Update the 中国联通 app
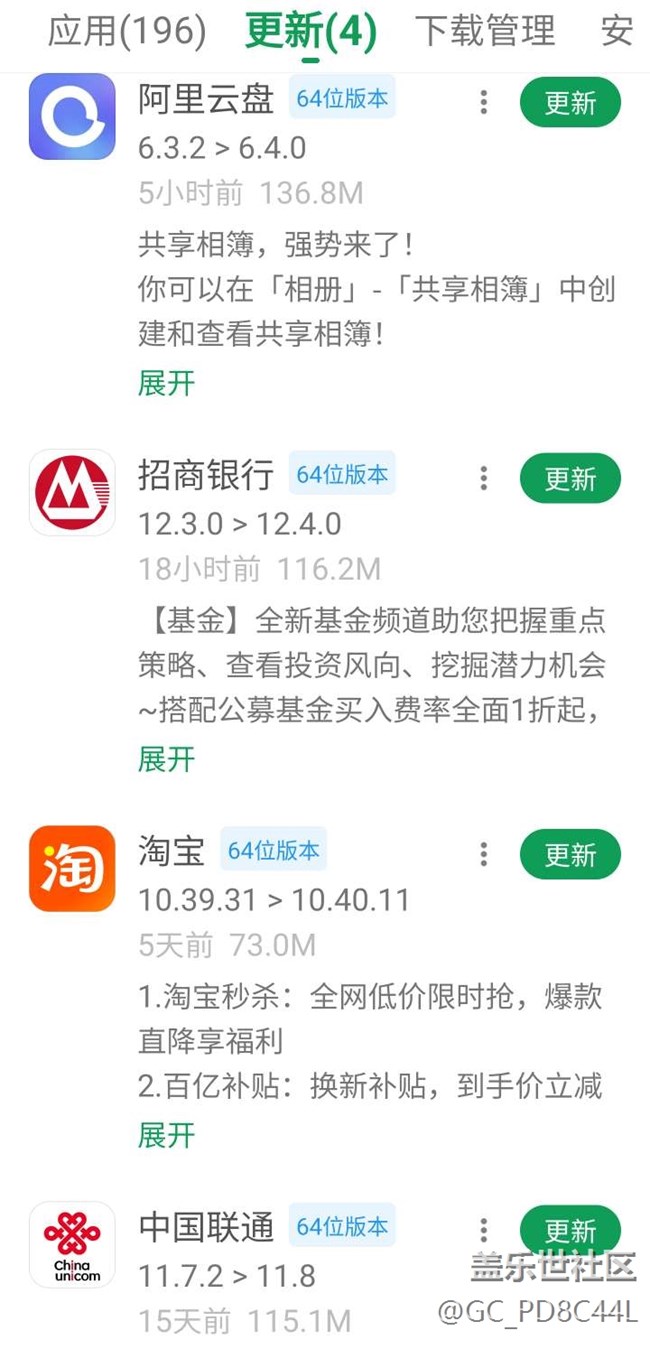Screen dimensions: 650x1349 click(570, 1230)
